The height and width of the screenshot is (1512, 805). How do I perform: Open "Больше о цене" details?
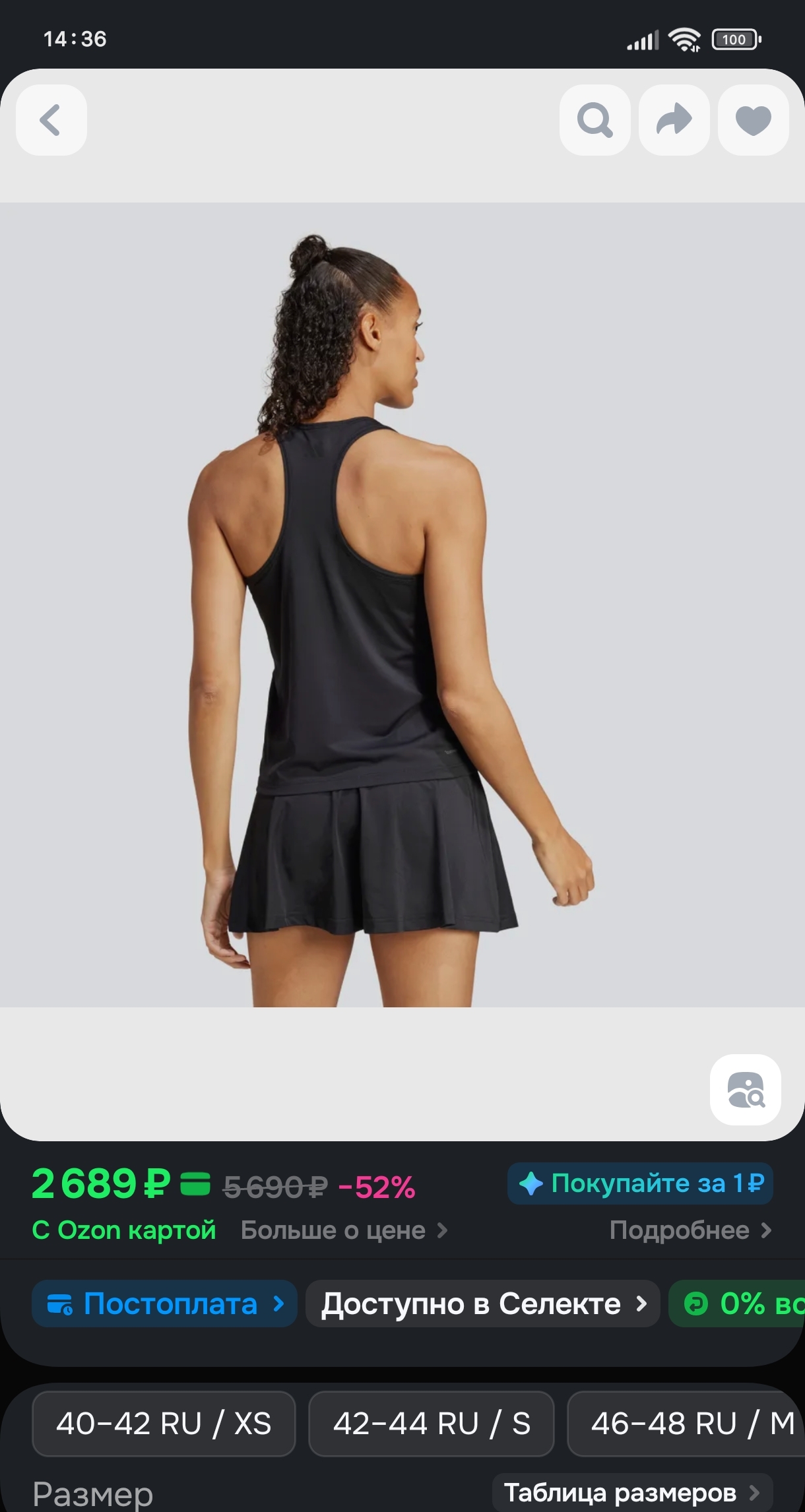[x=344, y=1230]
